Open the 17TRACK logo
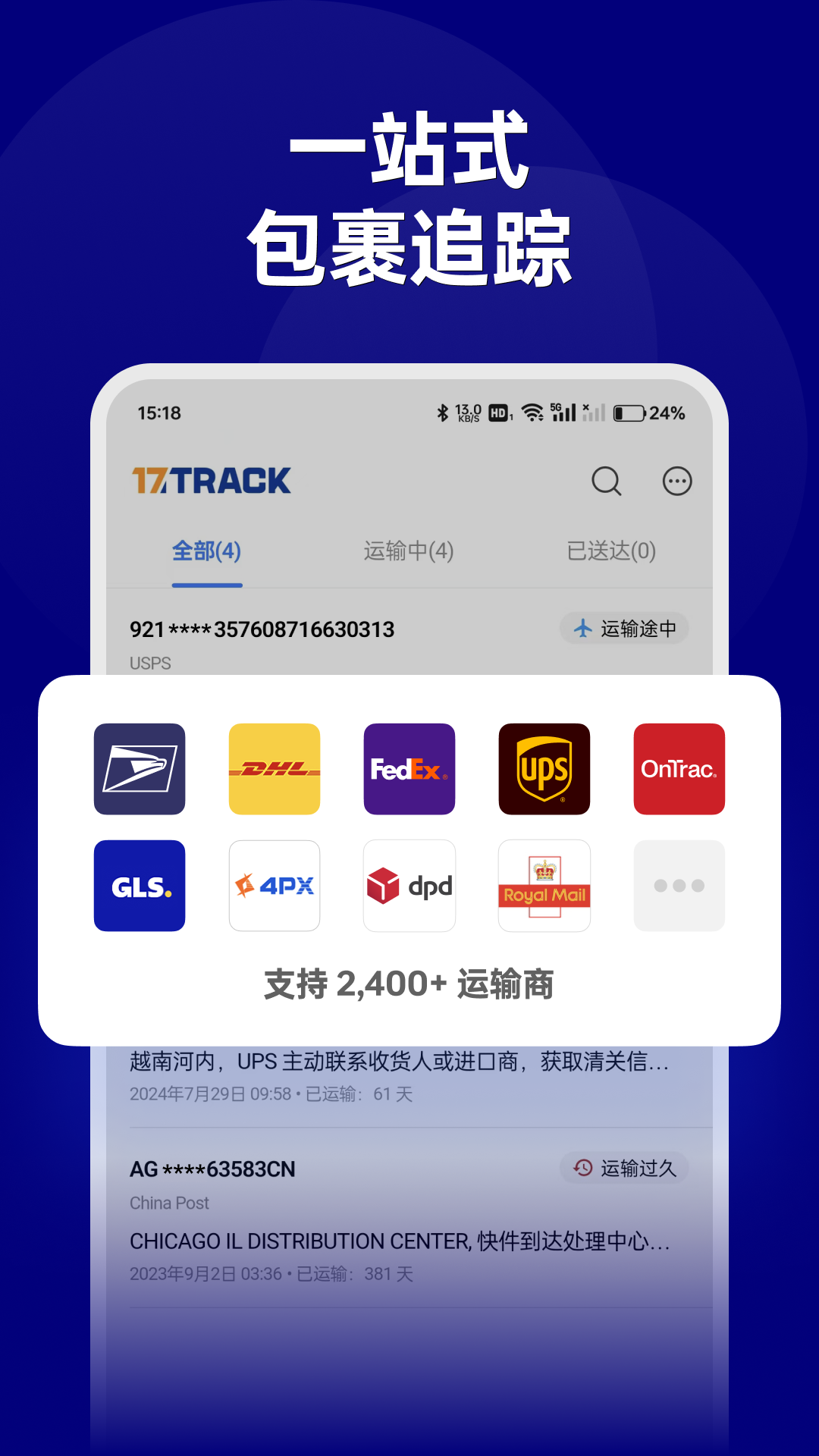This screenshot has width=819, height=1456. [212, 481]
